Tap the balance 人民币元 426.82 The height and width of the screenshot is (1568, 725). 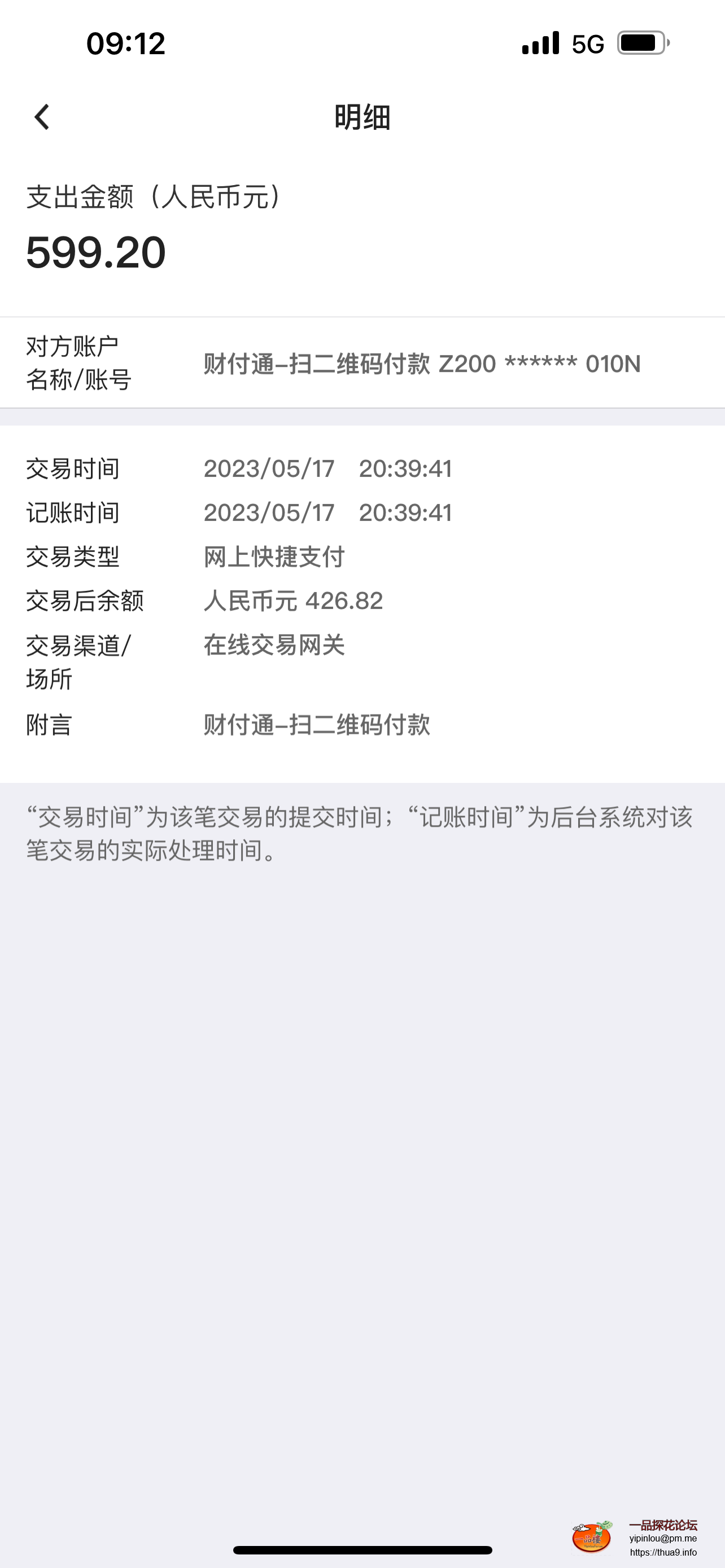(294, 601)
